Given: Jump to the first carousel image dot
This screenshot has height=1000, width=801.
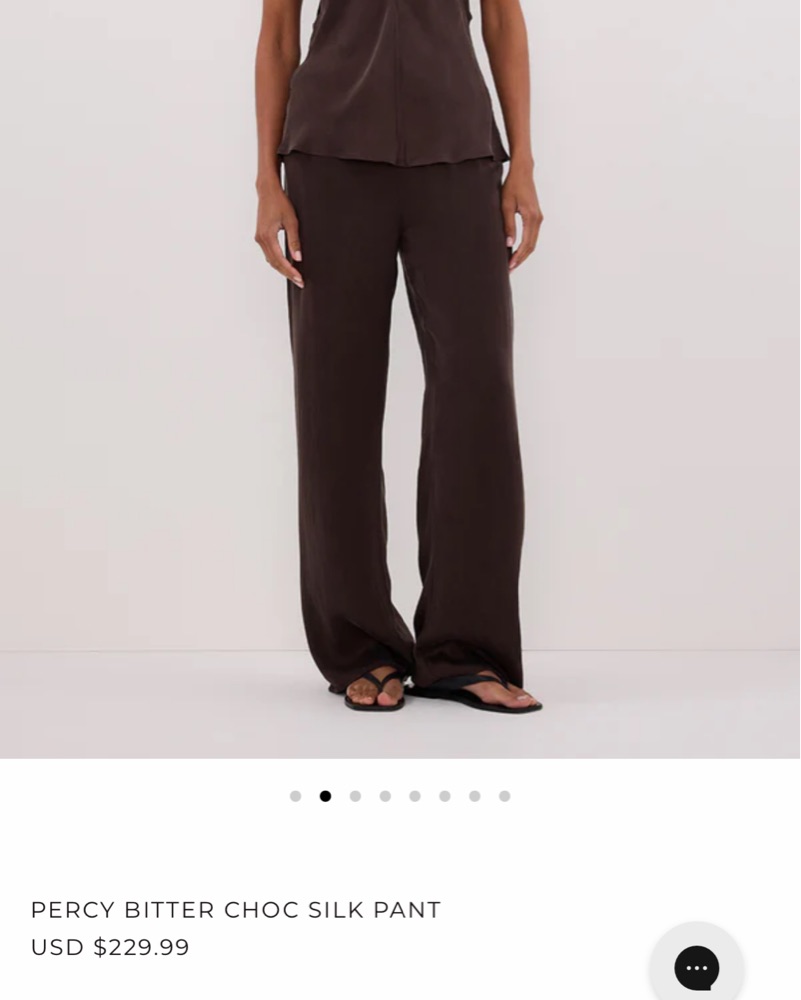Looking at the screenshot, I should 295,796.
